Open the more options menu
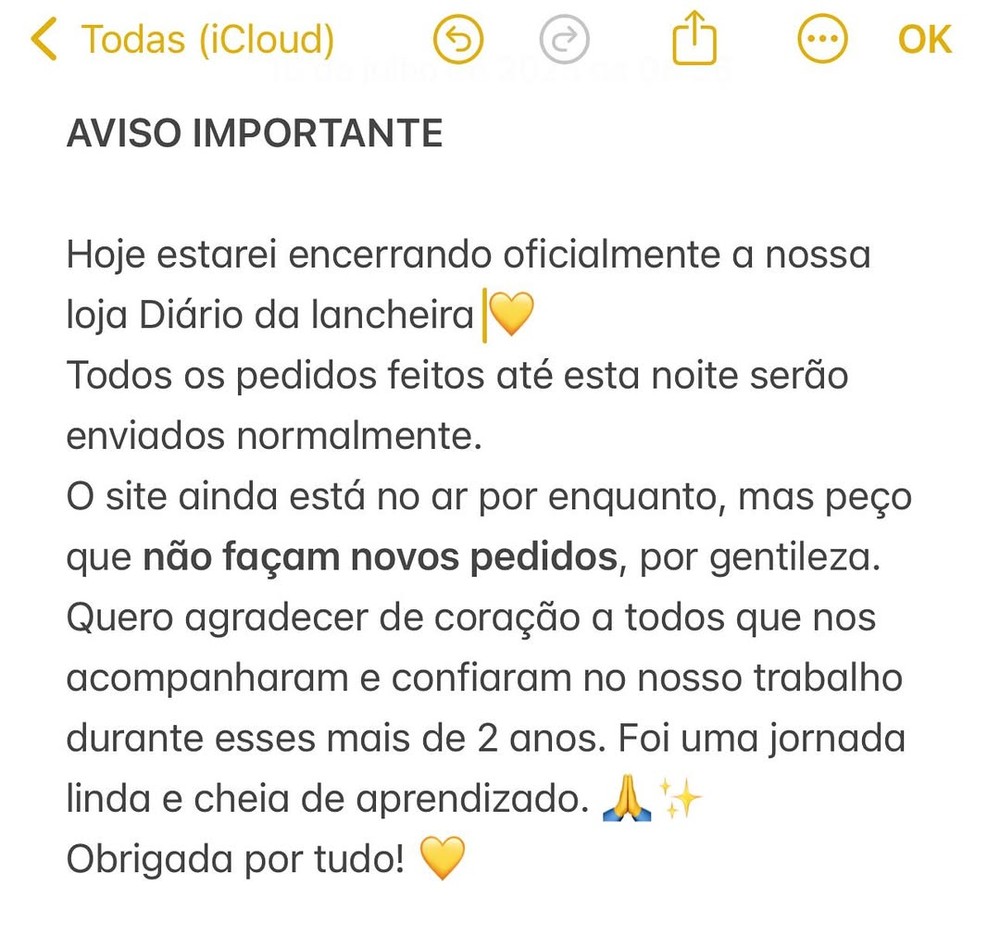The image size is (1000, 935). coord(822,40)
